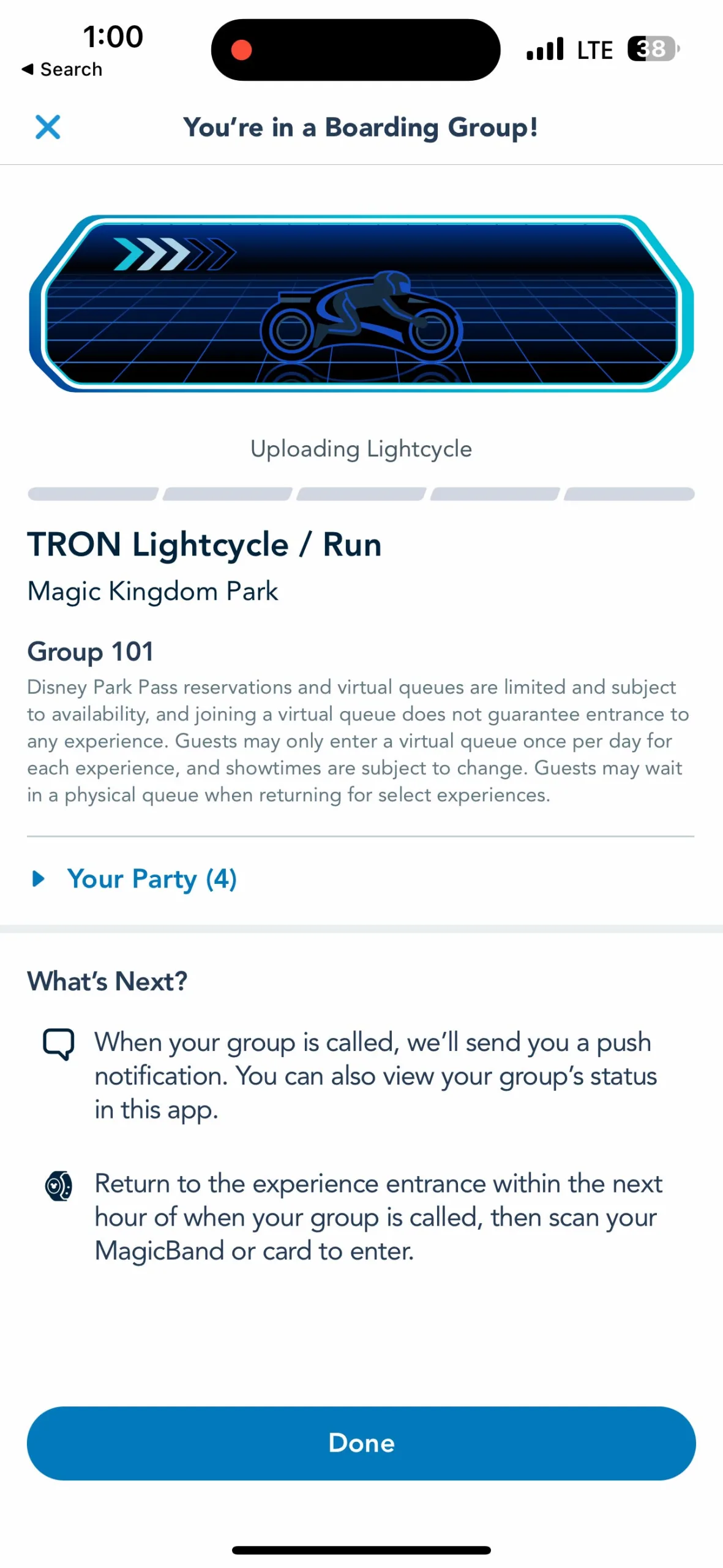Tap the first progress bar segment
This screenshot has height=1568, width=723.
tap(92, 494)
